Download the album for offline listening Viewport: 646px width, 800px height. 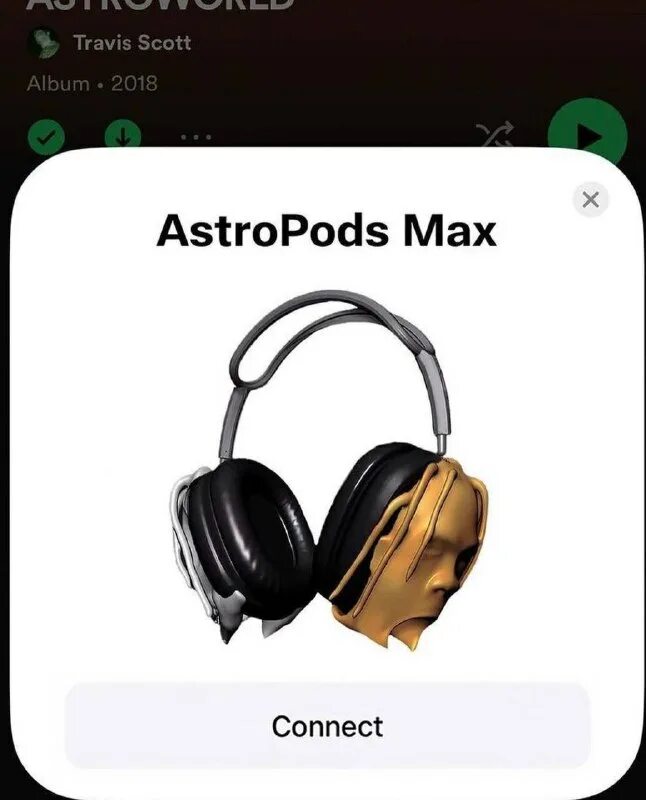pyautogui.click(x=124, y=137)
